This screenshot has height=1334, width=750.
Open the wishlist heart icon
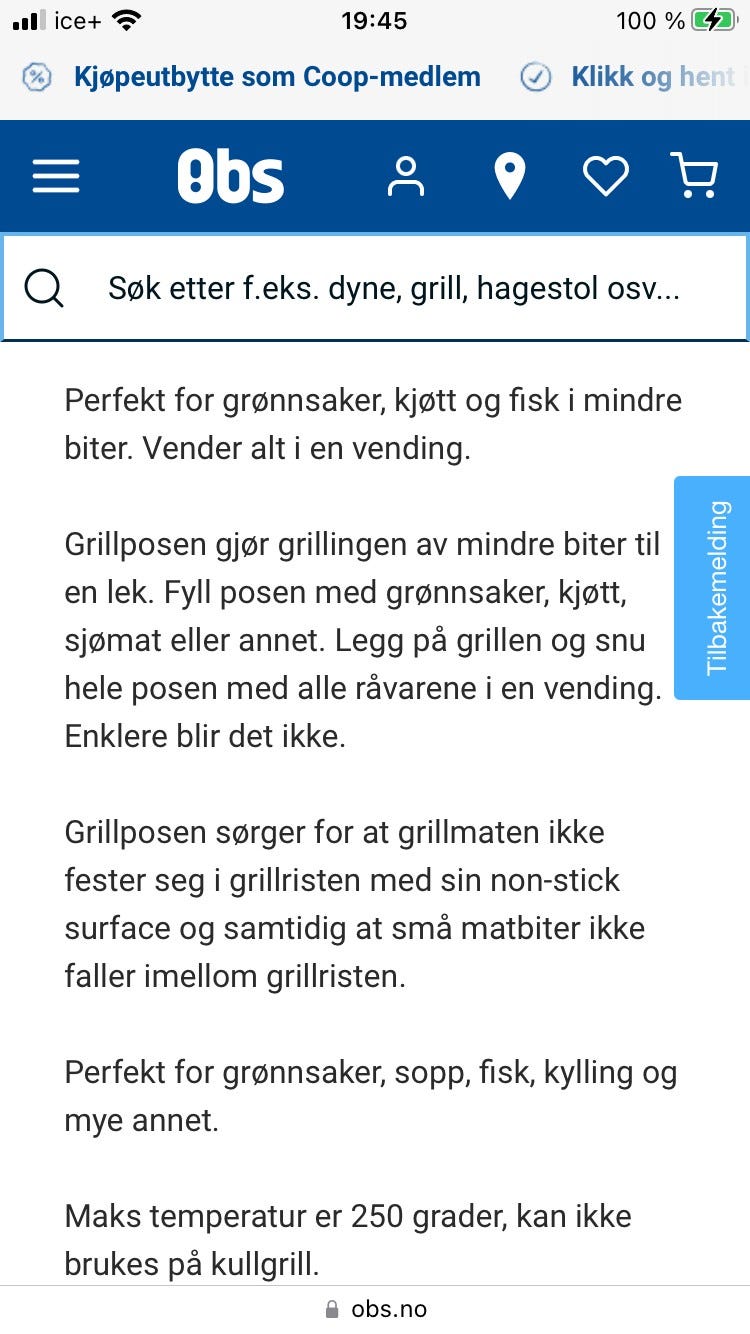605,176
